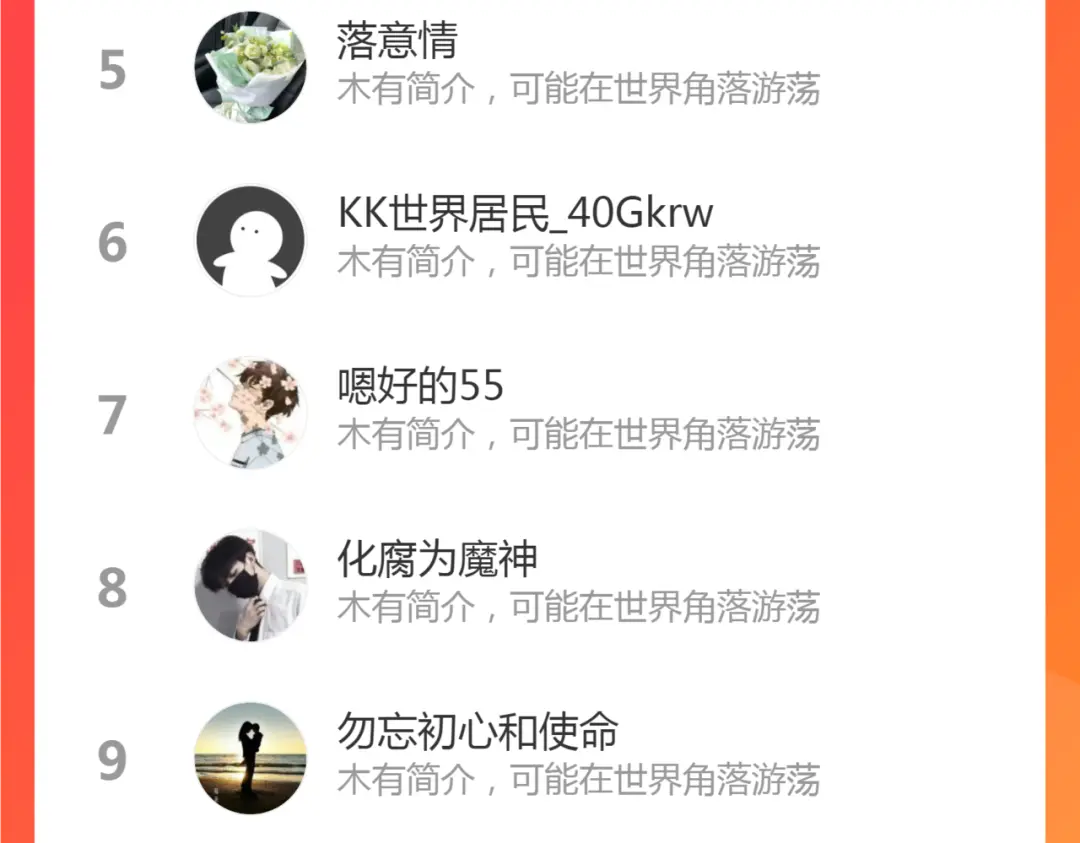Open the 化腐为魔神 user row

(540, 586)
